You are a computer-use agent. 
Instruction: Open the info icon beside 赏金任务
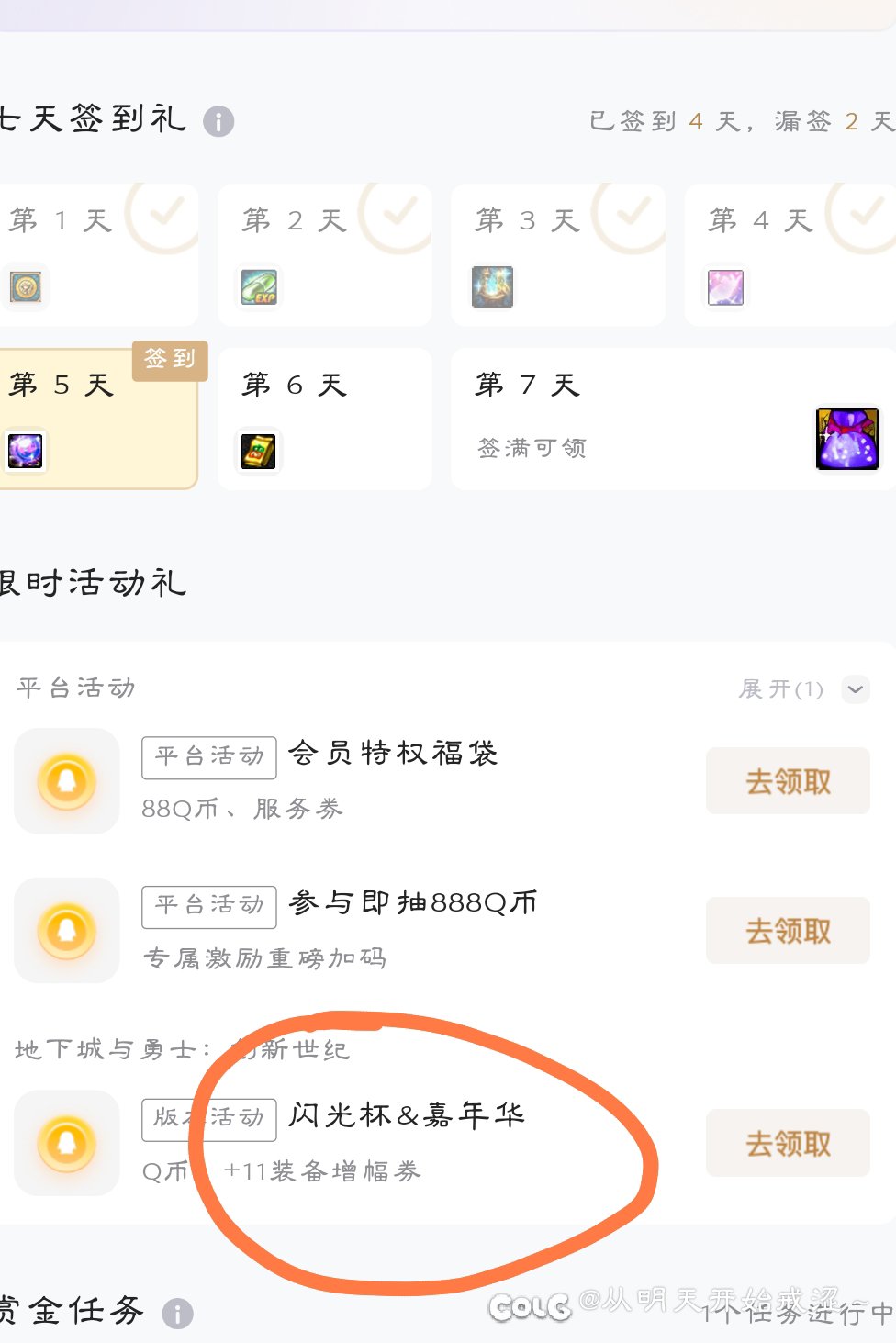point(178,1314)
